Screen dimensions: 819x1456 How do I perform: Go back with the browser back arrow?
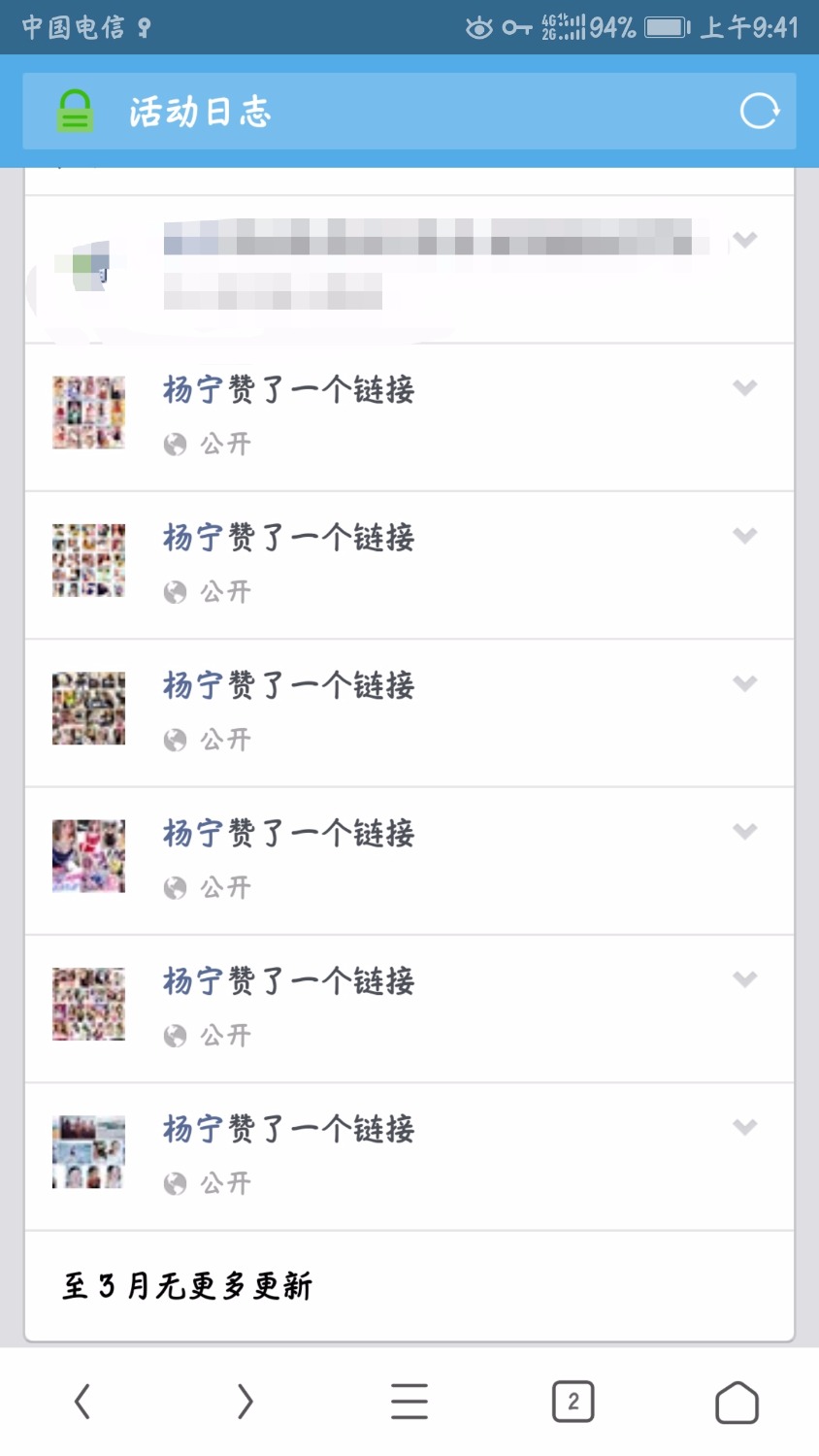click(82, 1402)
